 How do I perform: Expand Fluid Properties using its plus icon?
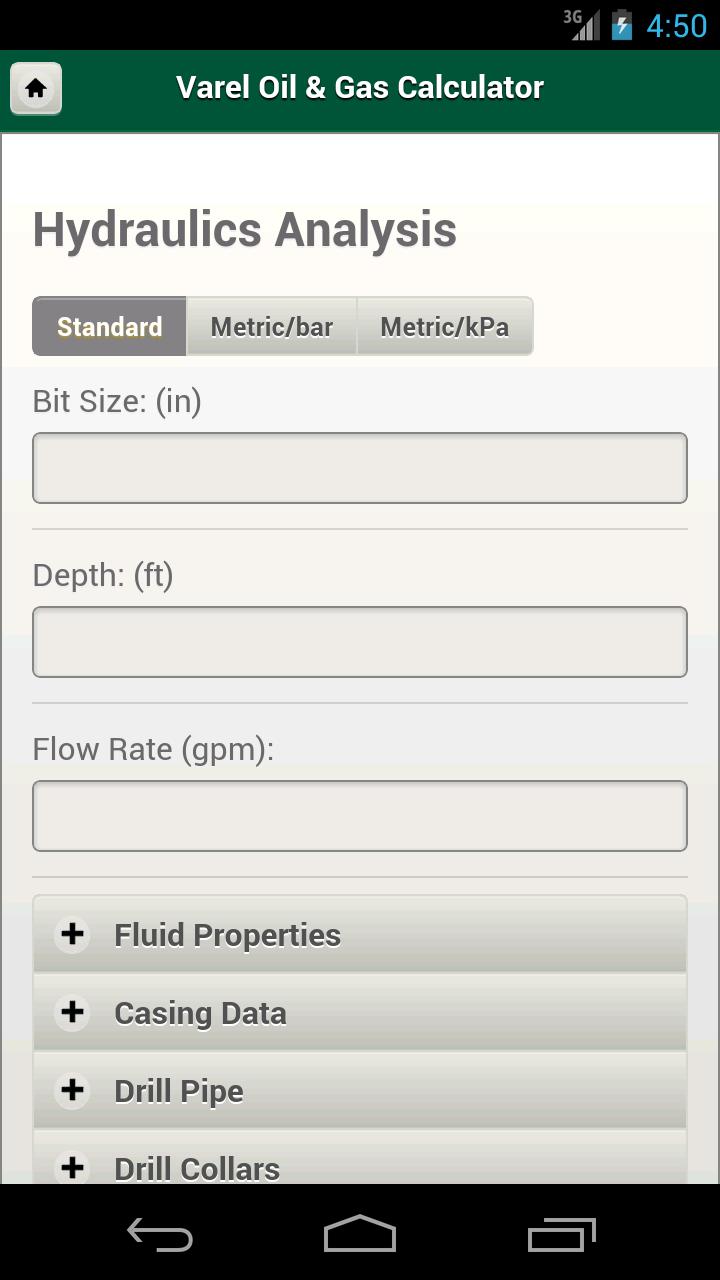click(71, 934)
